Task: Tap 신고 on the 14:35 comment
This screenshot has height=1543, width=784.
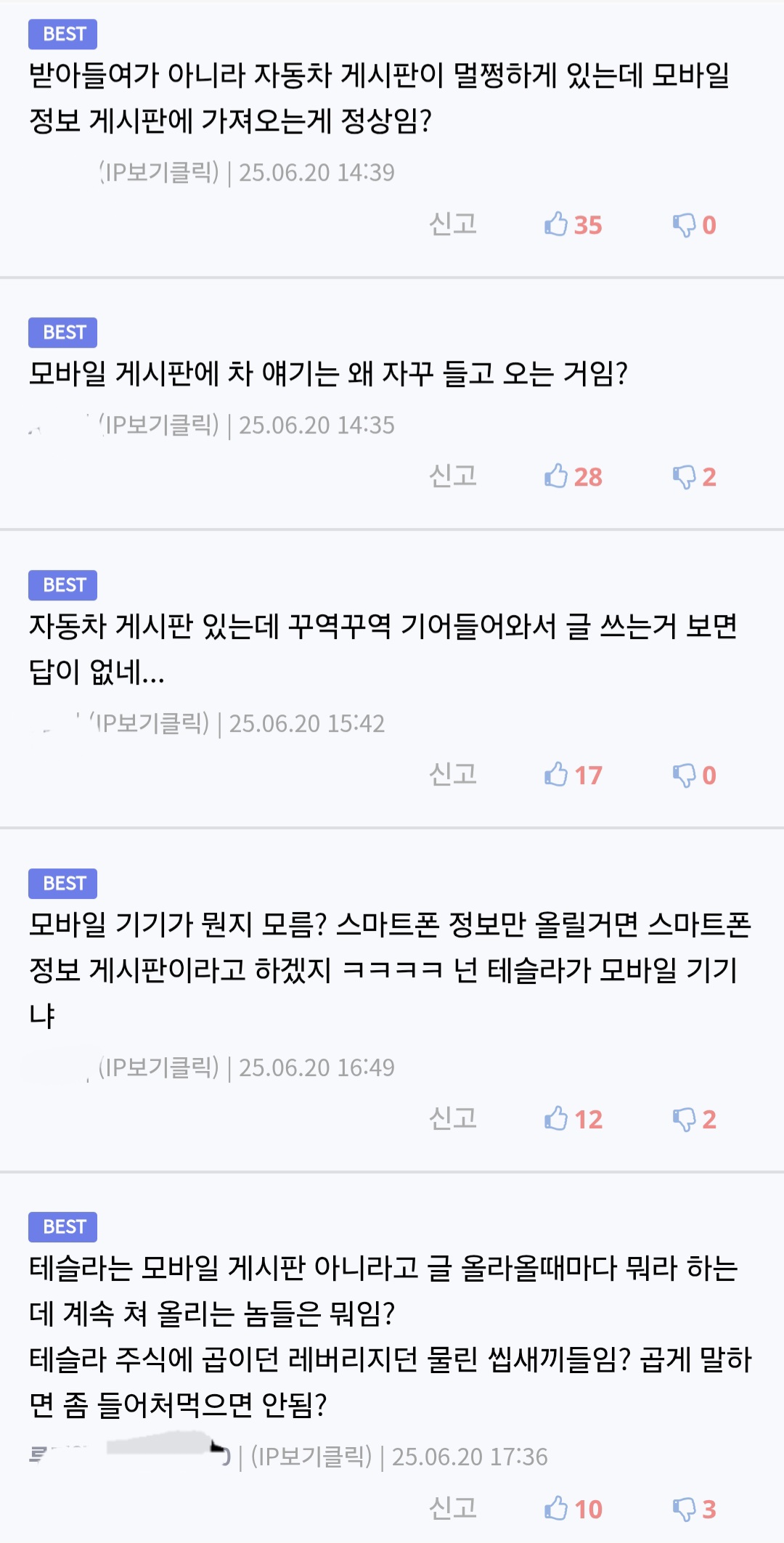Action: tap(452, 476)
